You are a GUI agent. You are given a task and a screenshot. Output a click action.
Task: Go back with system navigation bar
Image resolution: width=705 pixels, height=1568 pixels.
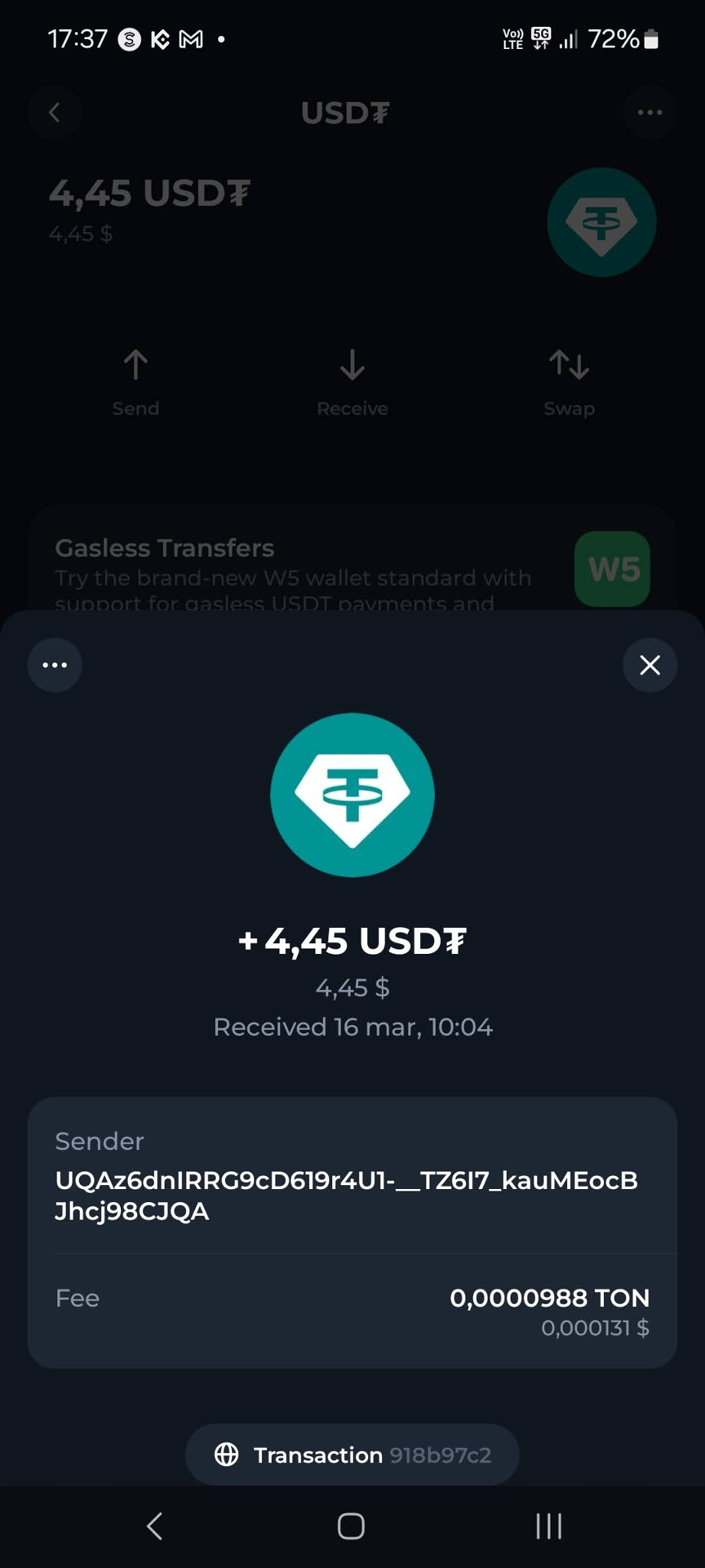[x=155, y=1526]
